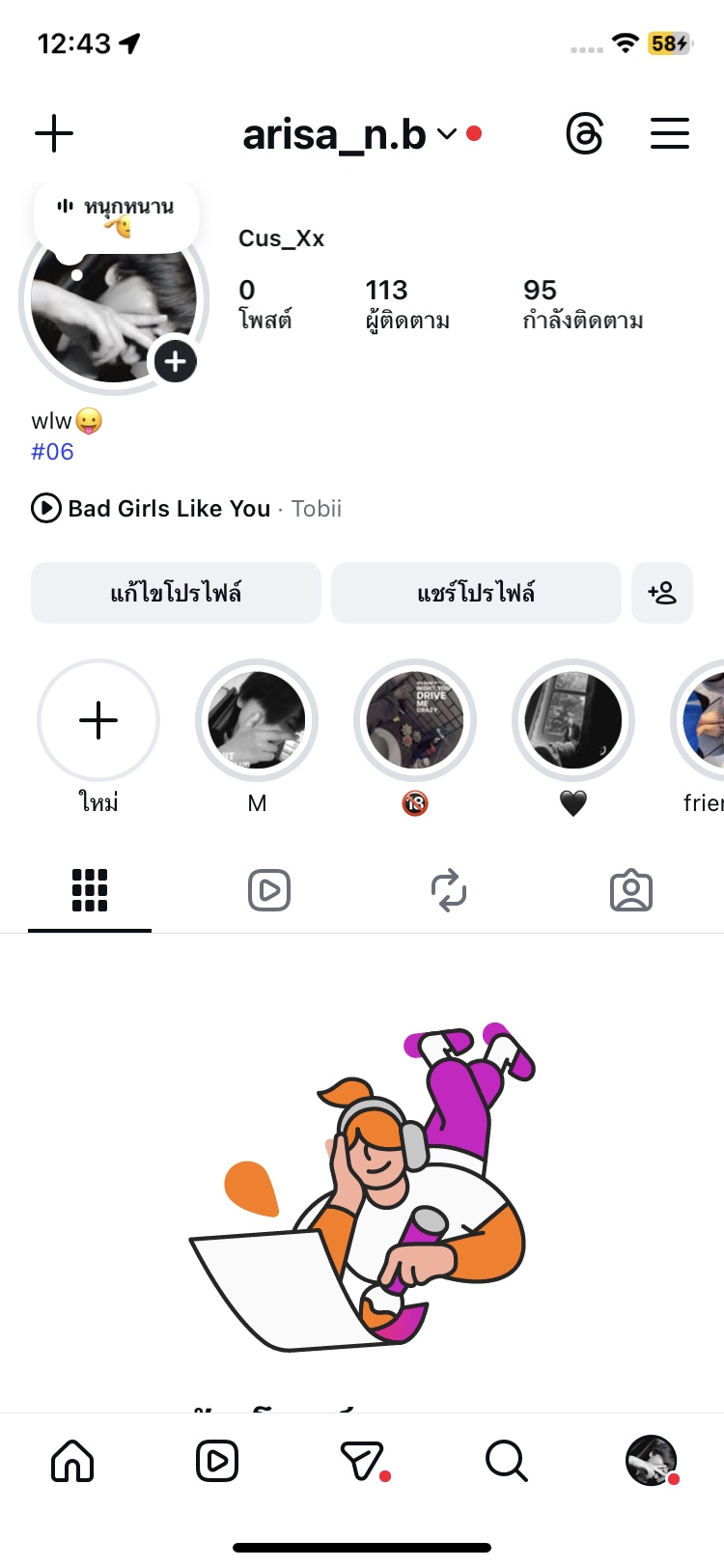The width and height of the screenshot is (724, 1568).
Task: Tap the แก้ไขโปรไฟล์ button
Action: point(176,593)
